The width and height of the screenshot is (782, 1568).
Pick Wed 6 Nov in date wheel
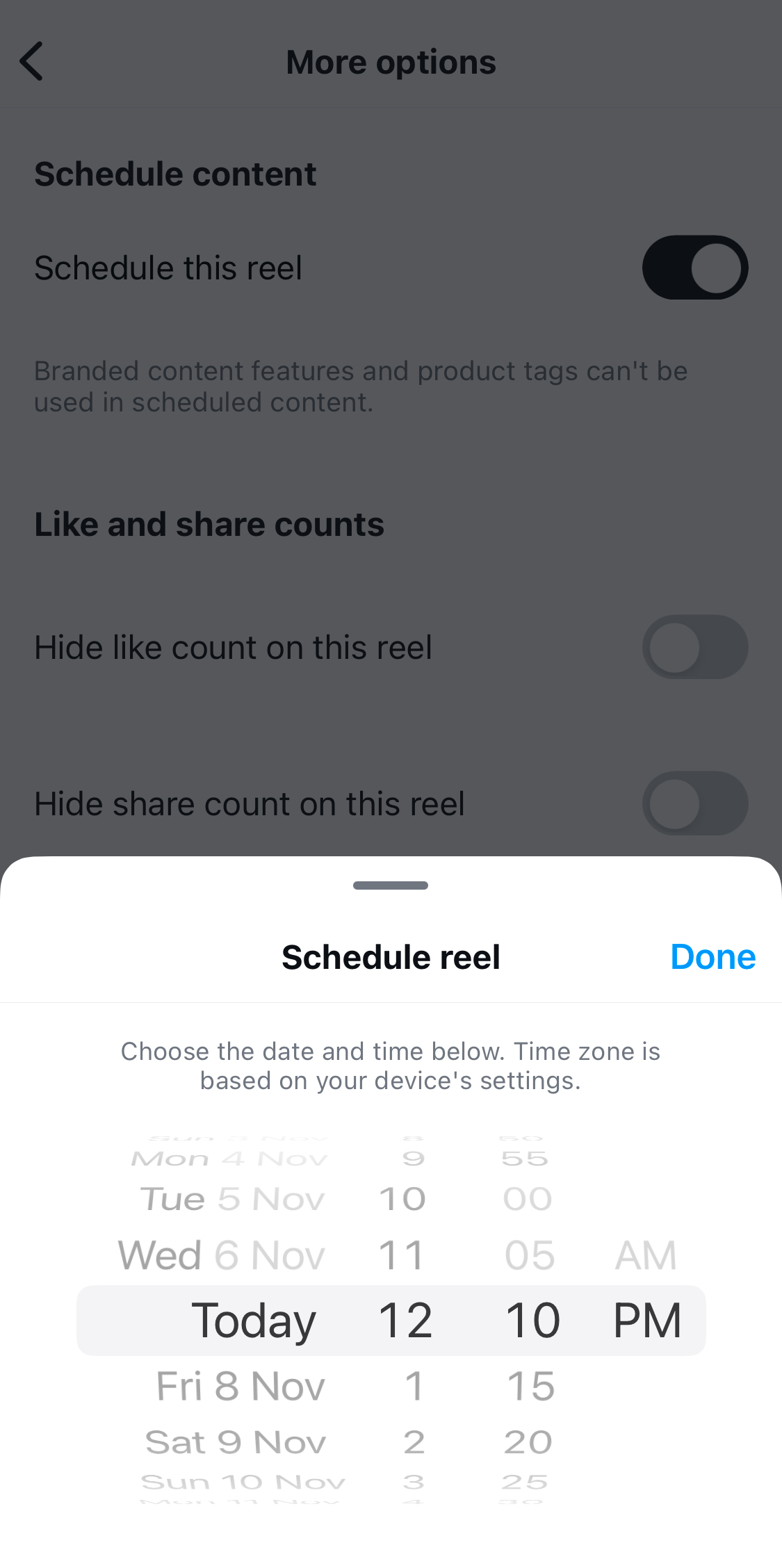(222, 1255)
